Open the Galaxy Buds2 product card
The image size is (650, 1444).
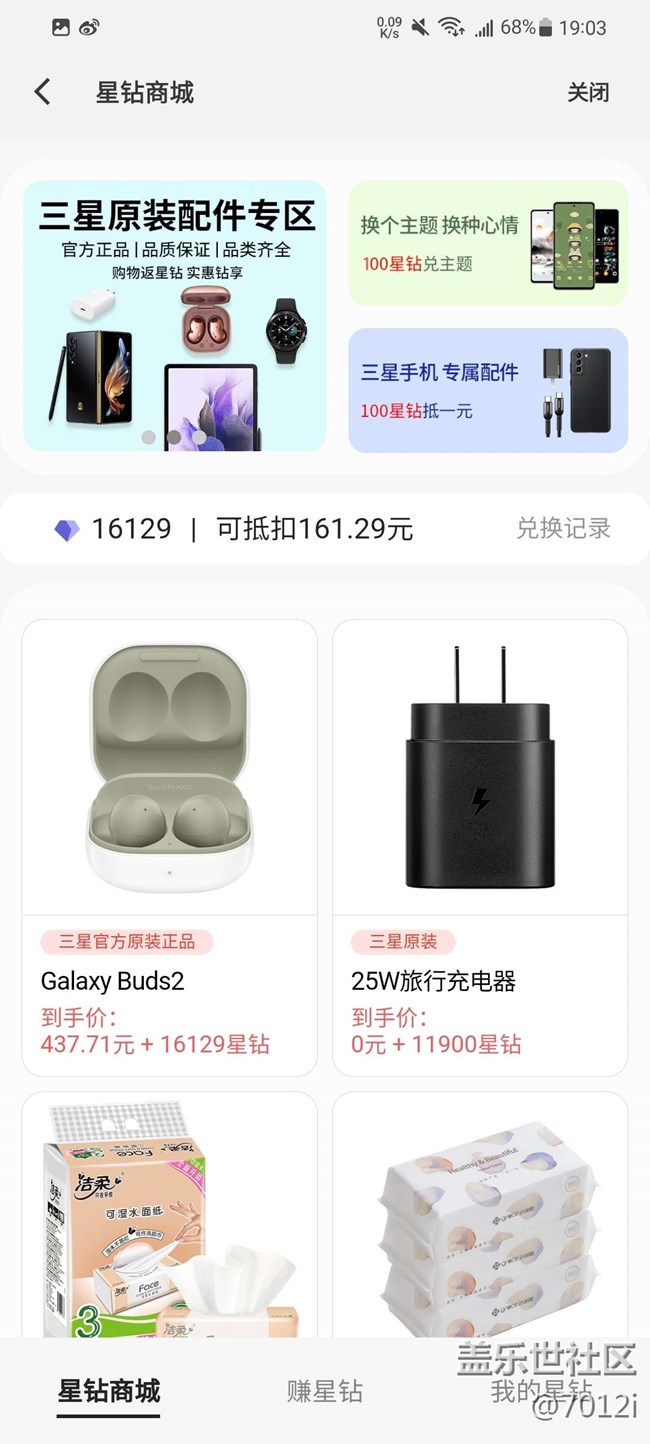(x=170, y=847)
